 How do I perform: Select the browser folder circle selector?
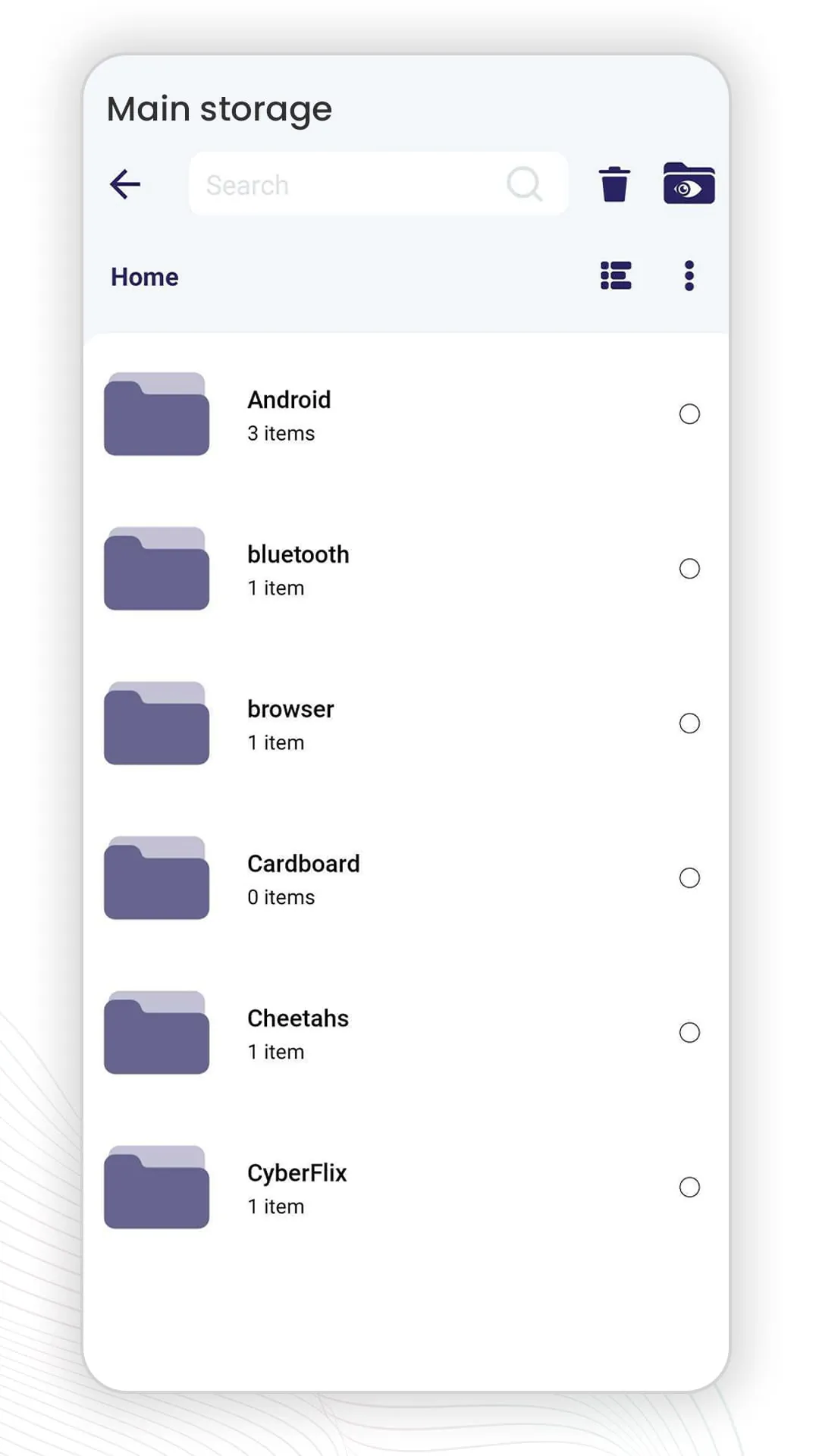point(689,723)
